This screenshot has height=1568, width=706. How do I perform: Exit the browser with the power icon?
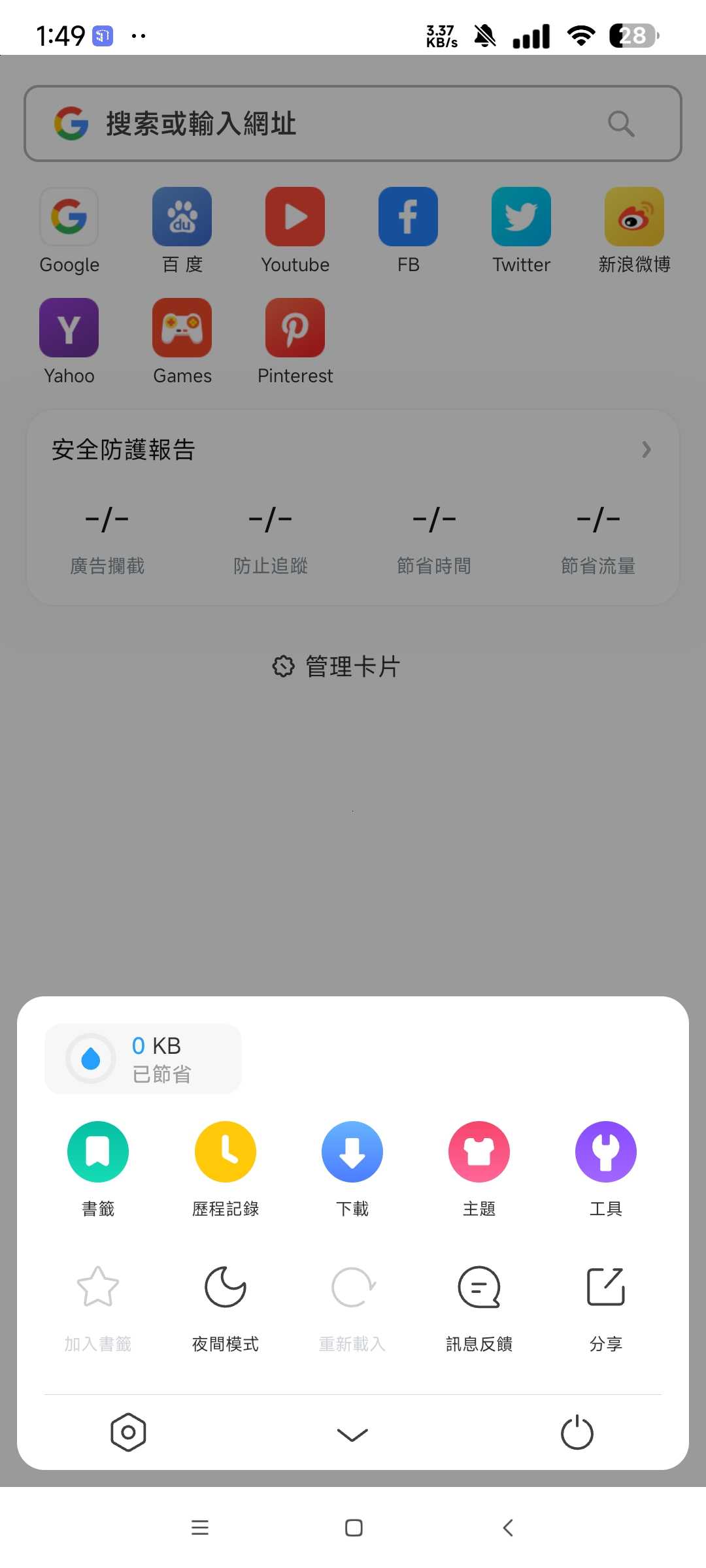coord(577,1433)
